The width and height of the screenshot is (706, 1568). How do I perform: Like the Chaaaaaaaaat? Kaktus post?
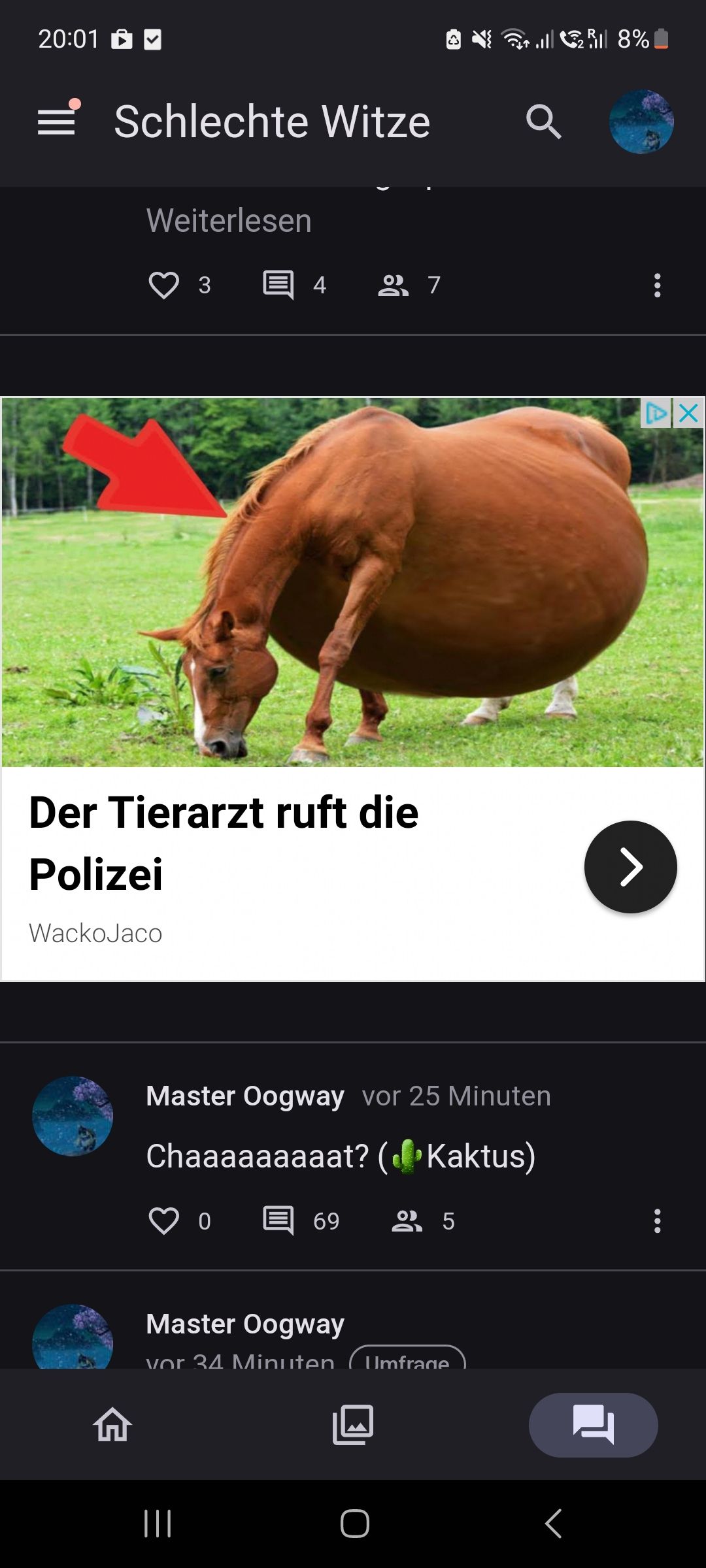pyautogui.click(x=164, y=1221)
